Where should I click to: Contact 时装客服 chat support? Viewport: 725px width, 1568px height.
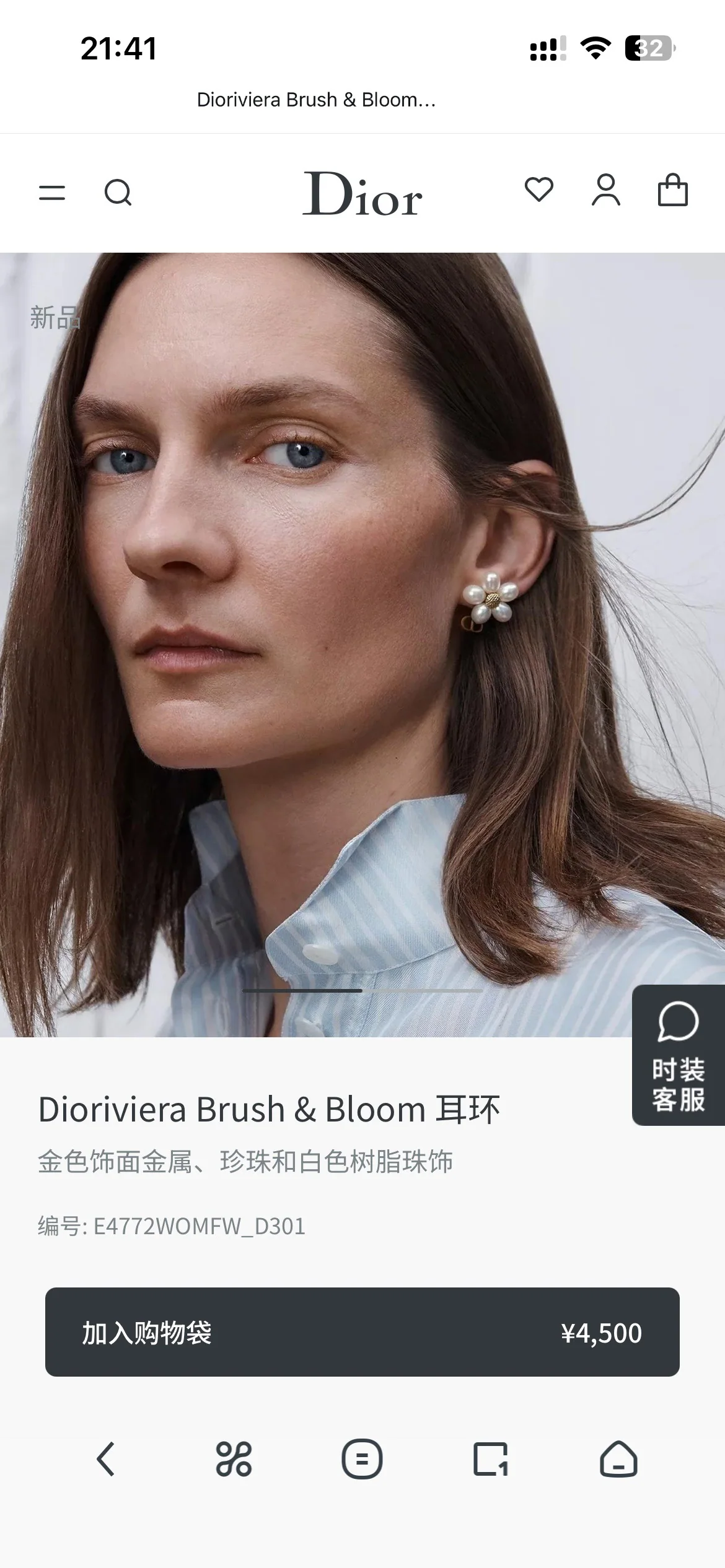[x=679, y=1055]
